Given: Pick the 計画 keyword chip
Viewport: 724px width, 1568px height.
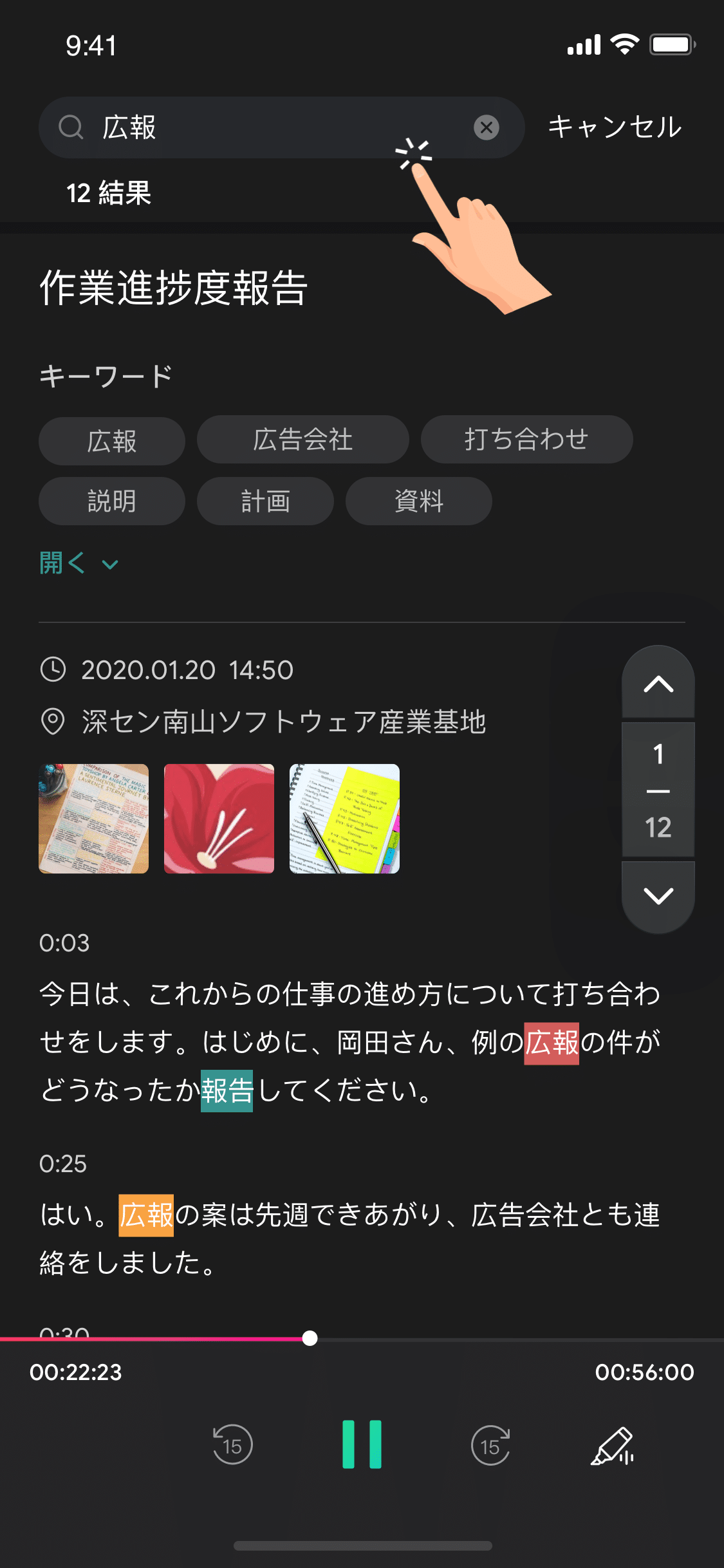Looking at the screenshot, I should [x=265, y=501].
